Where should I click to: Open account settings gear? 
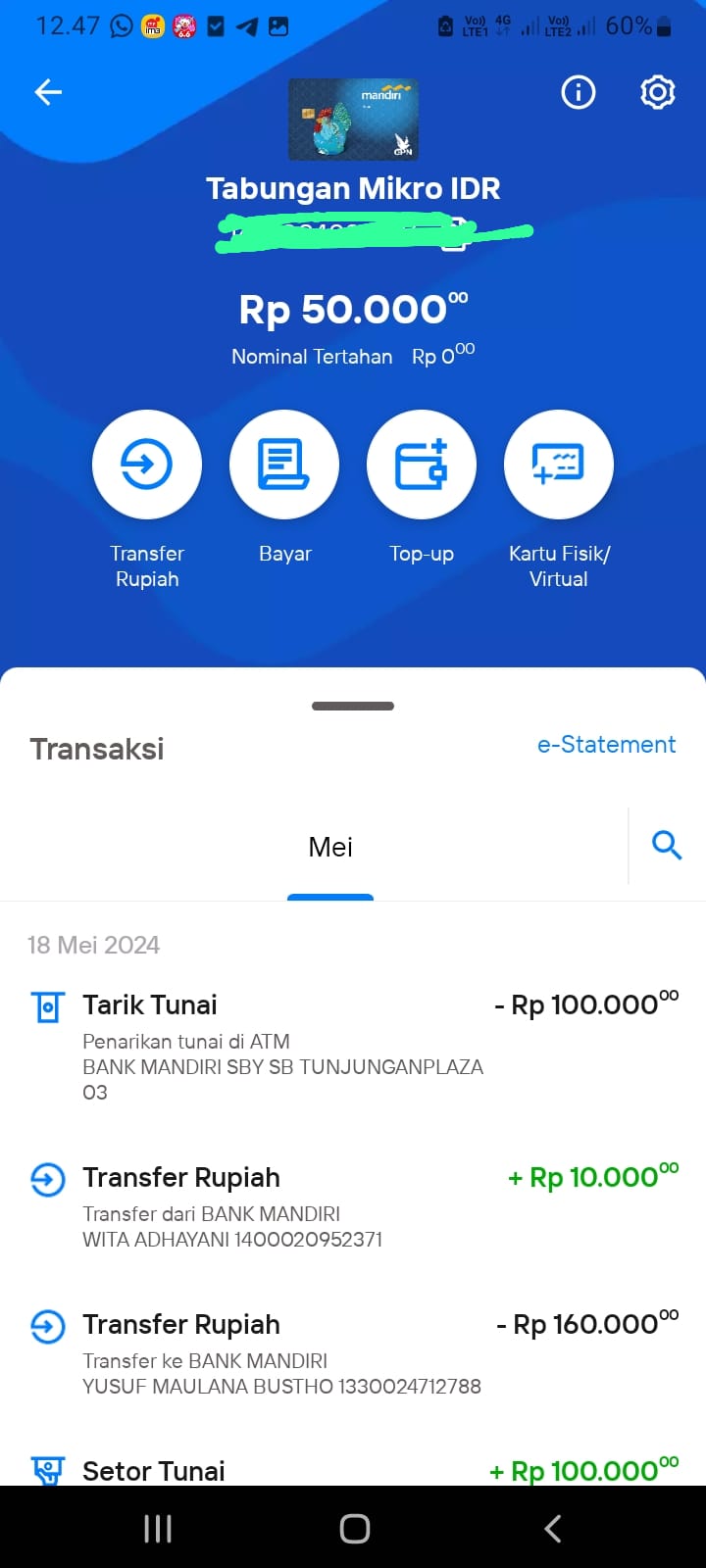(x=657, y=92)
